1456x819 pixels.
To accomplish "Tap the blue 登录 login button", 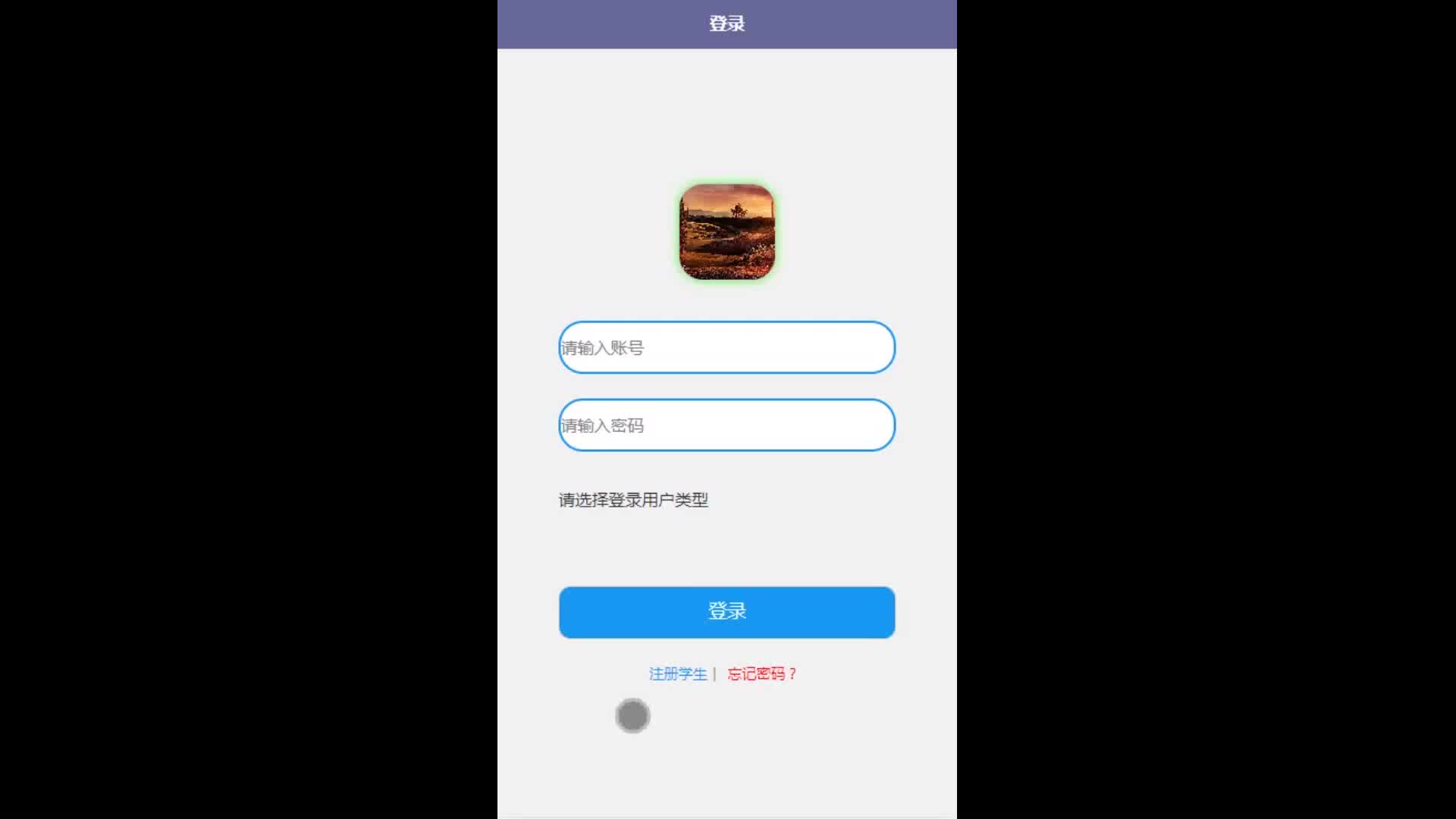I will (726, 612).
